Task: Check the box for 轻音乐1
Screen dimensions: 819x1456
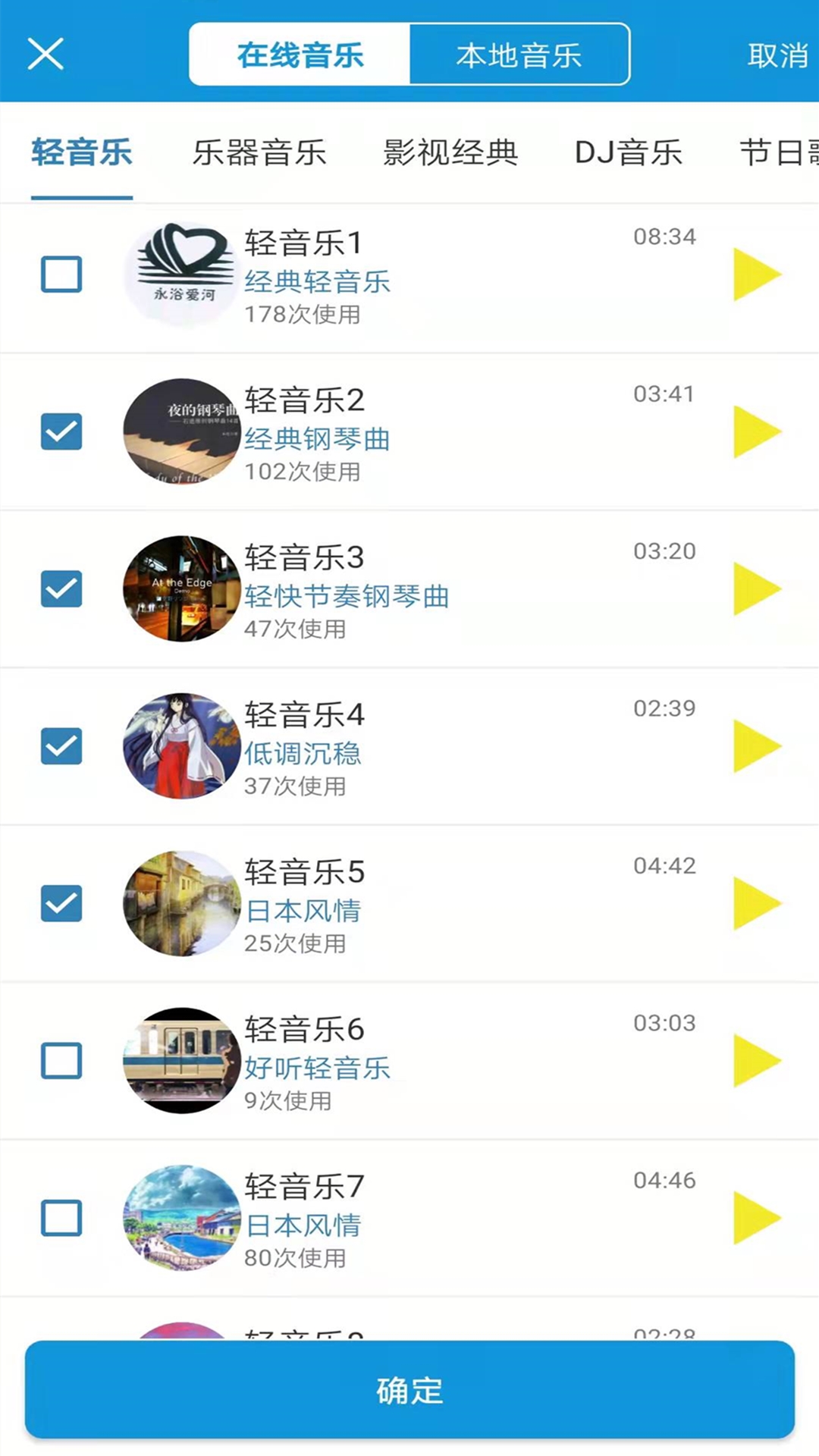Action: [61, 275]
